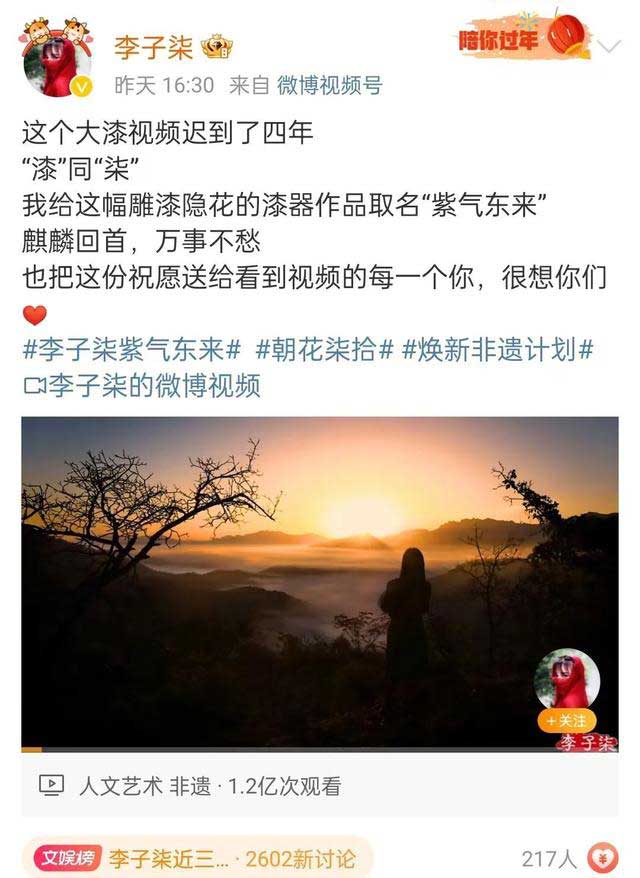640x878 pixels.
Task: Expand the post options chevron
Action: pyautogui.click(x=608, y=44)
